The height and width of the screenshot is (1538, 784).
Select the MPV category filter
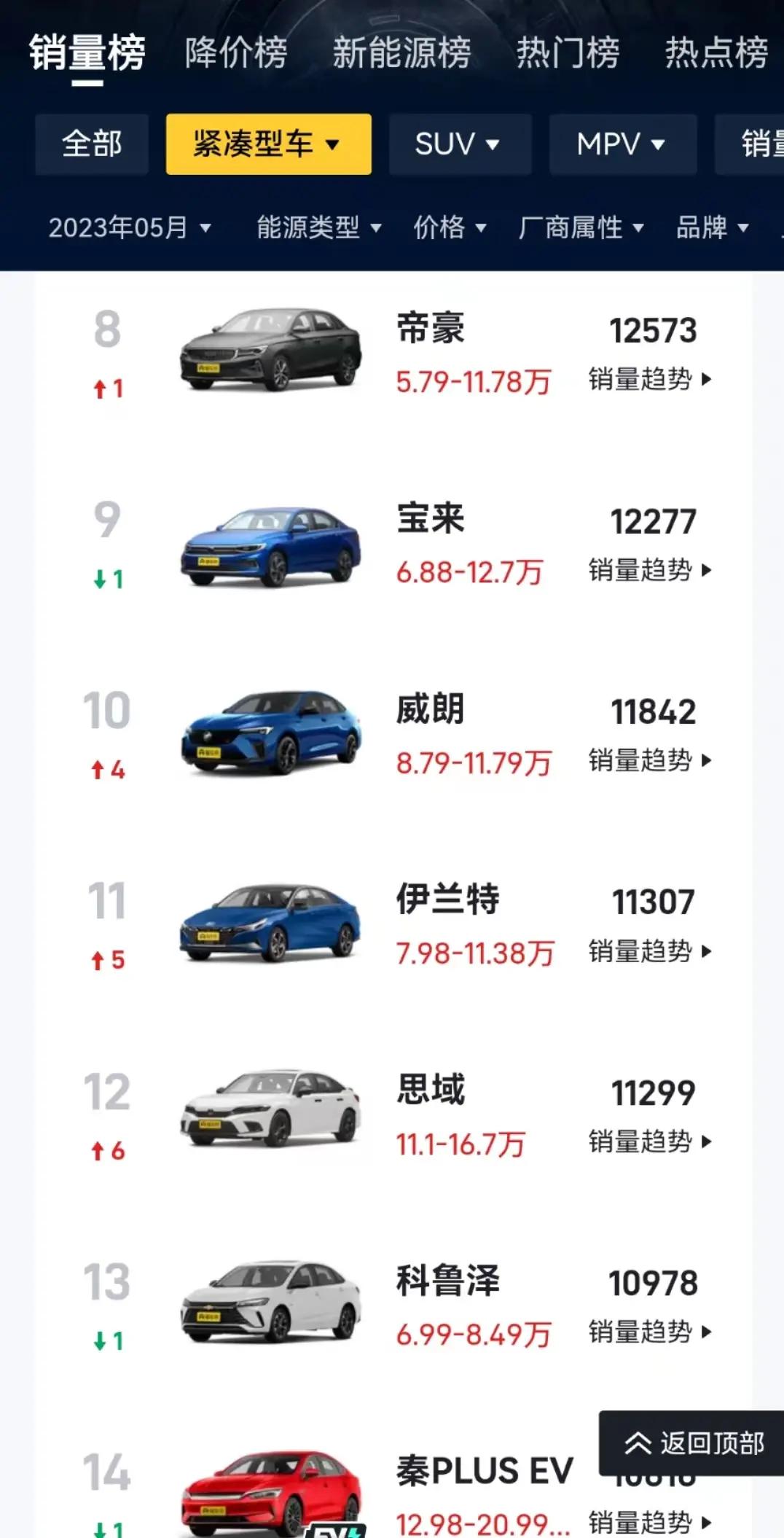click(x=622, y=144)
